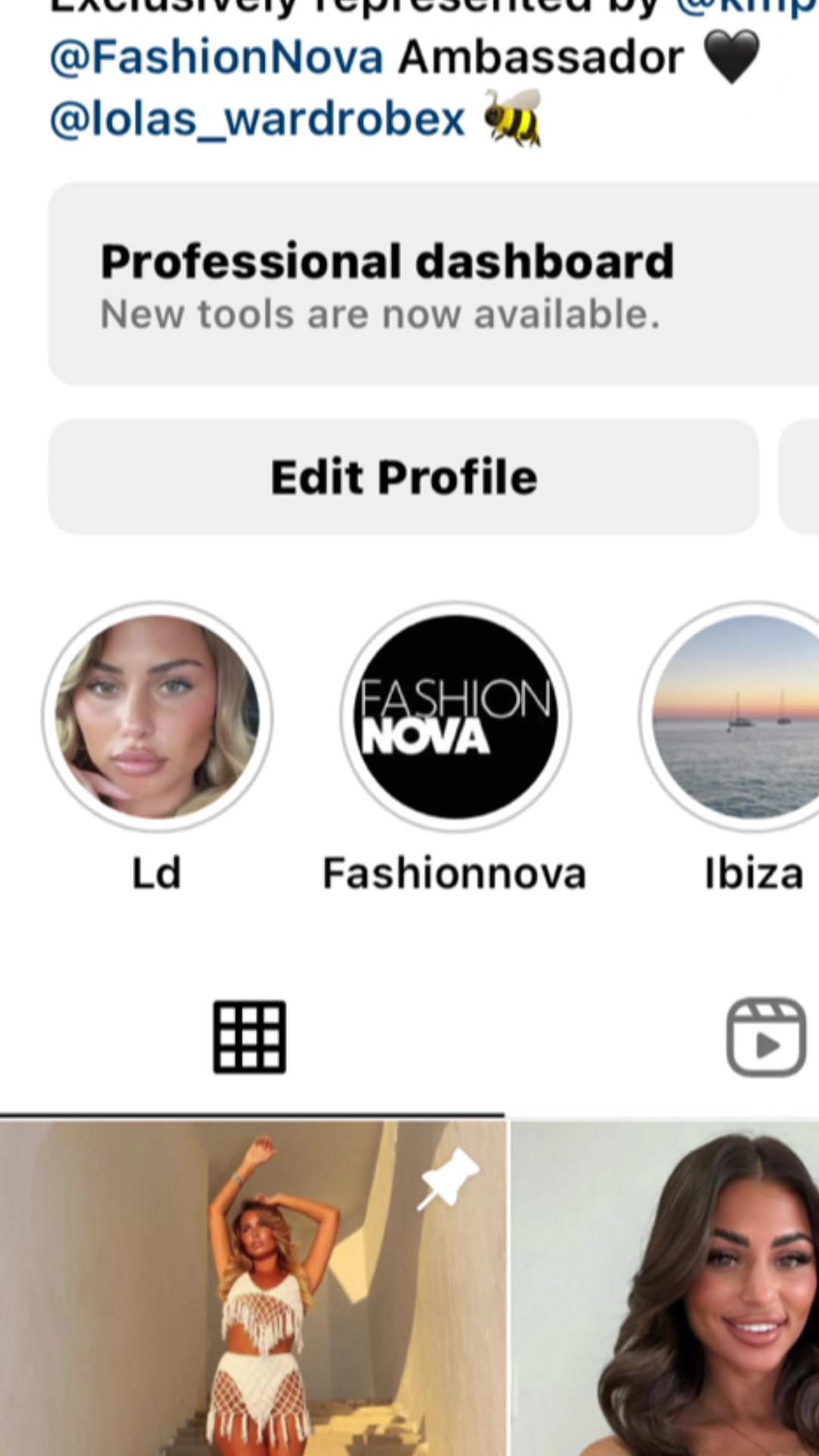Open the @lolas_wardrobex profile link
This screenshot has height=1456, width=819.
[256, 120]
